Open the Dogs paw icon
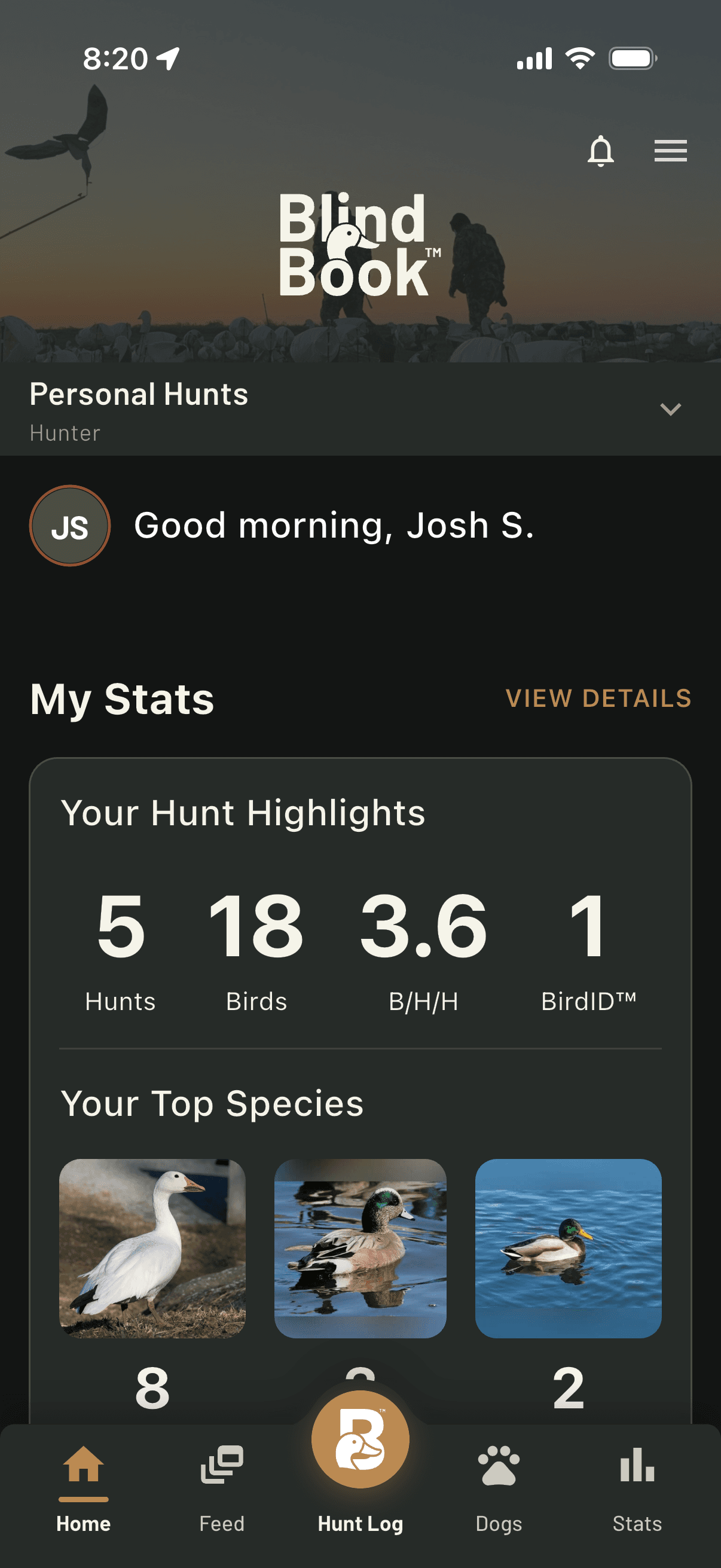This screenshot has width=721, height=1568. pyautogui.click(x=499, y=1463)
